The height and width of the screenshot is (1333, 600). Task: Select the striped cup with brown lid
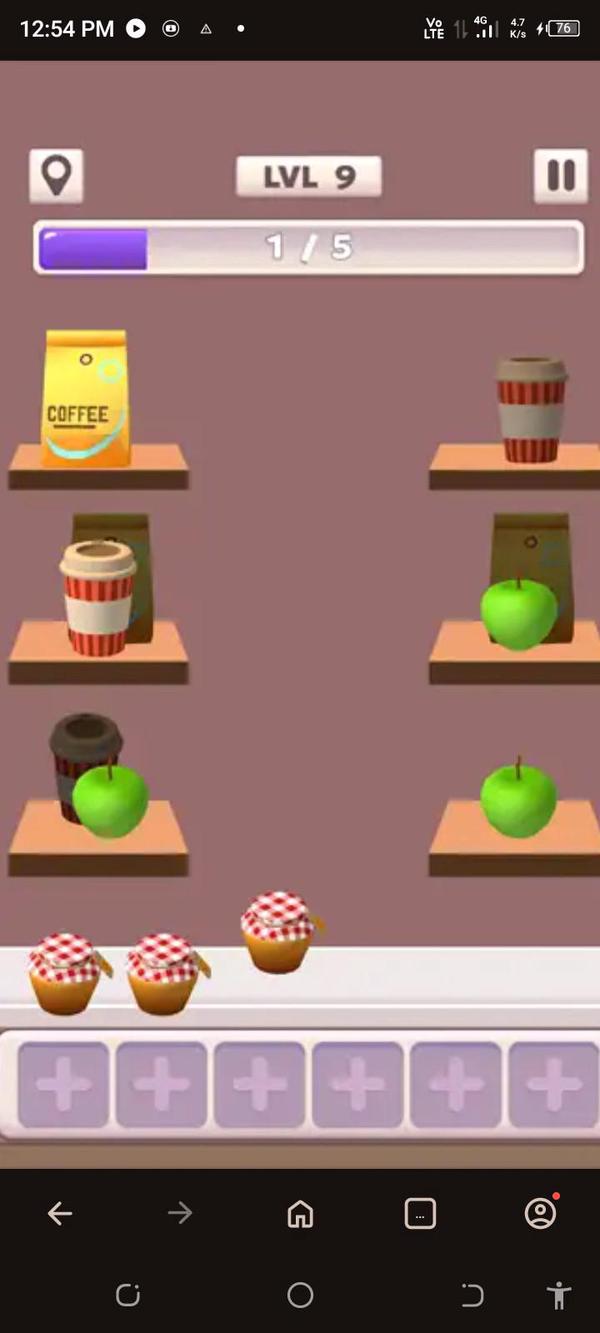(531, 409)
